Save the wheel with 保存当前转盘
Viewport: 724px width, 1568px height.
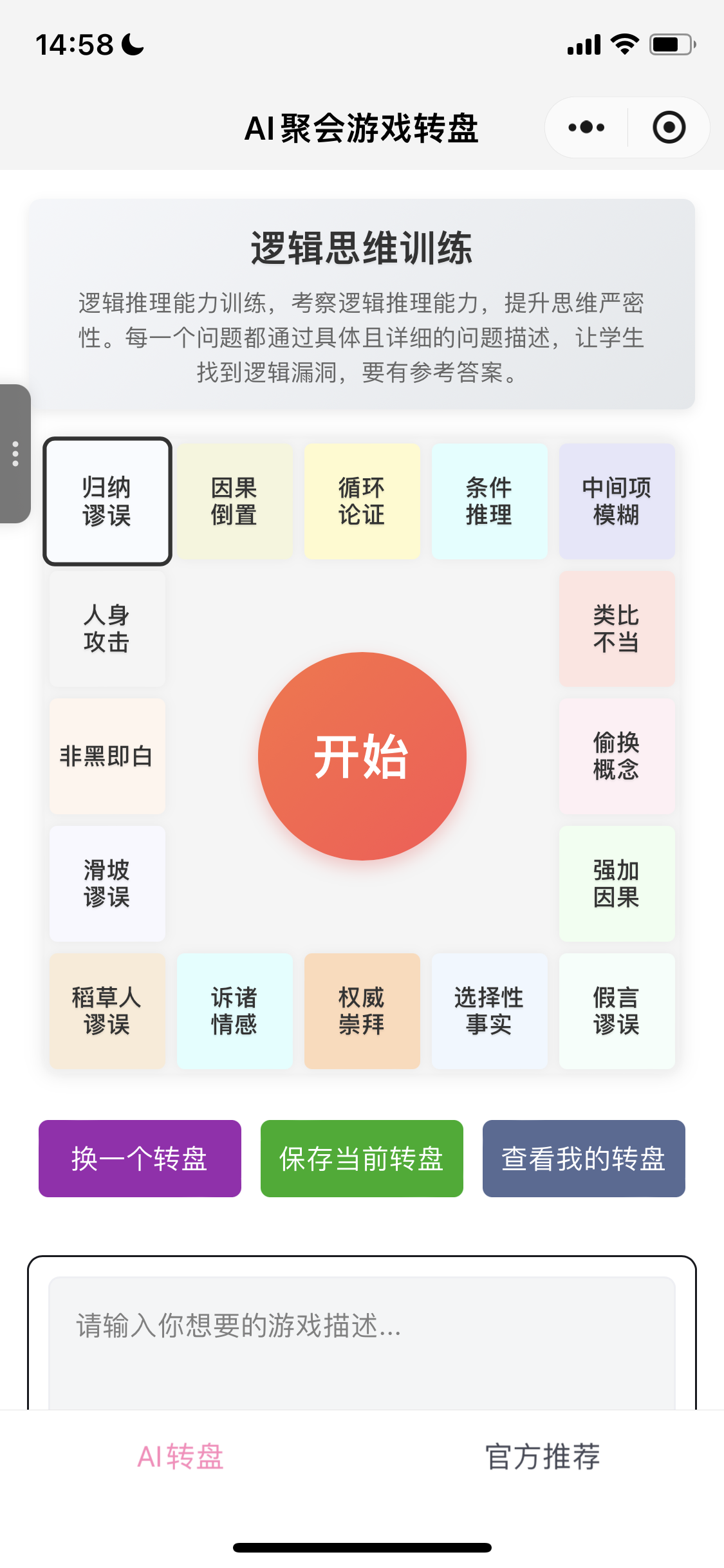[x=362, y=1159]
